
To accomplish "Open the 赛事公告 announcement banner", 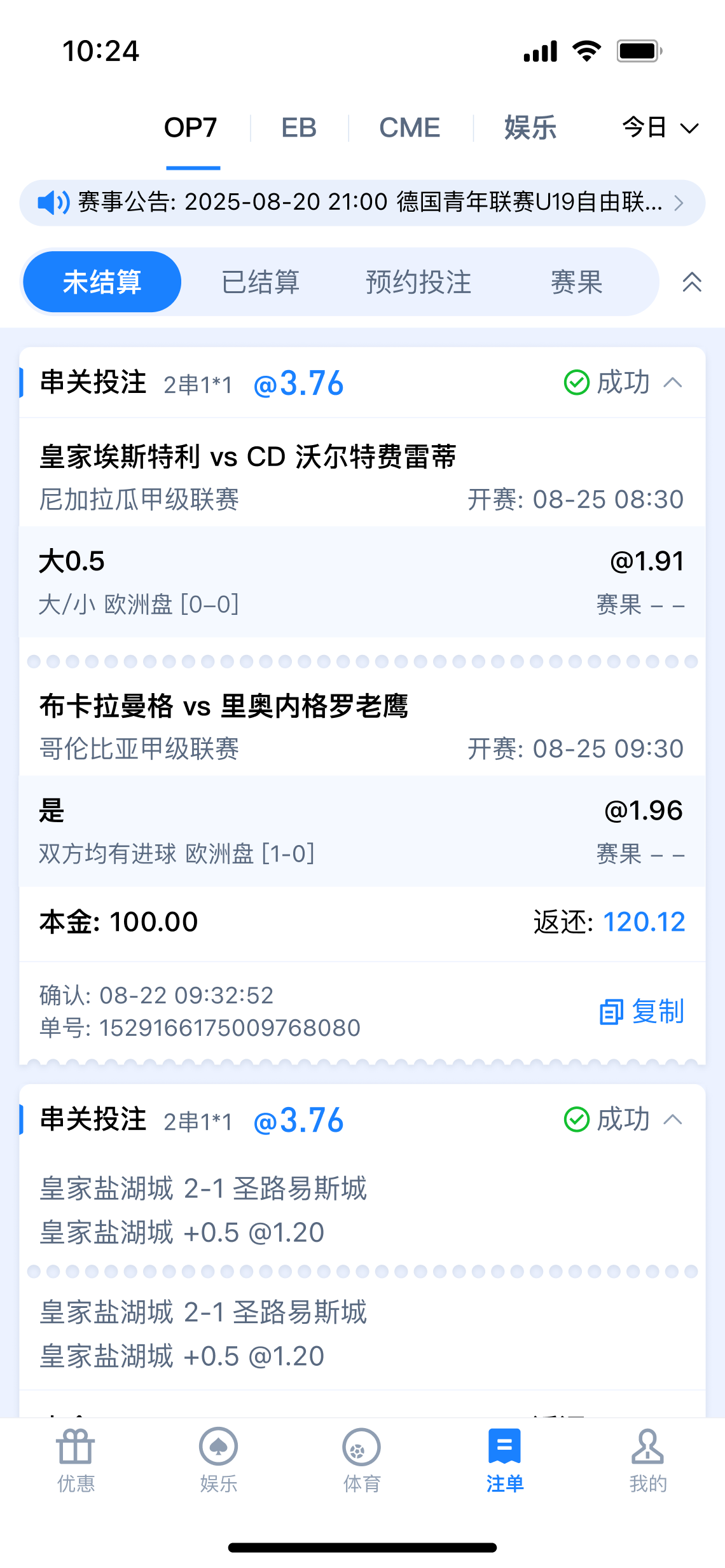I will pos(362,203).
